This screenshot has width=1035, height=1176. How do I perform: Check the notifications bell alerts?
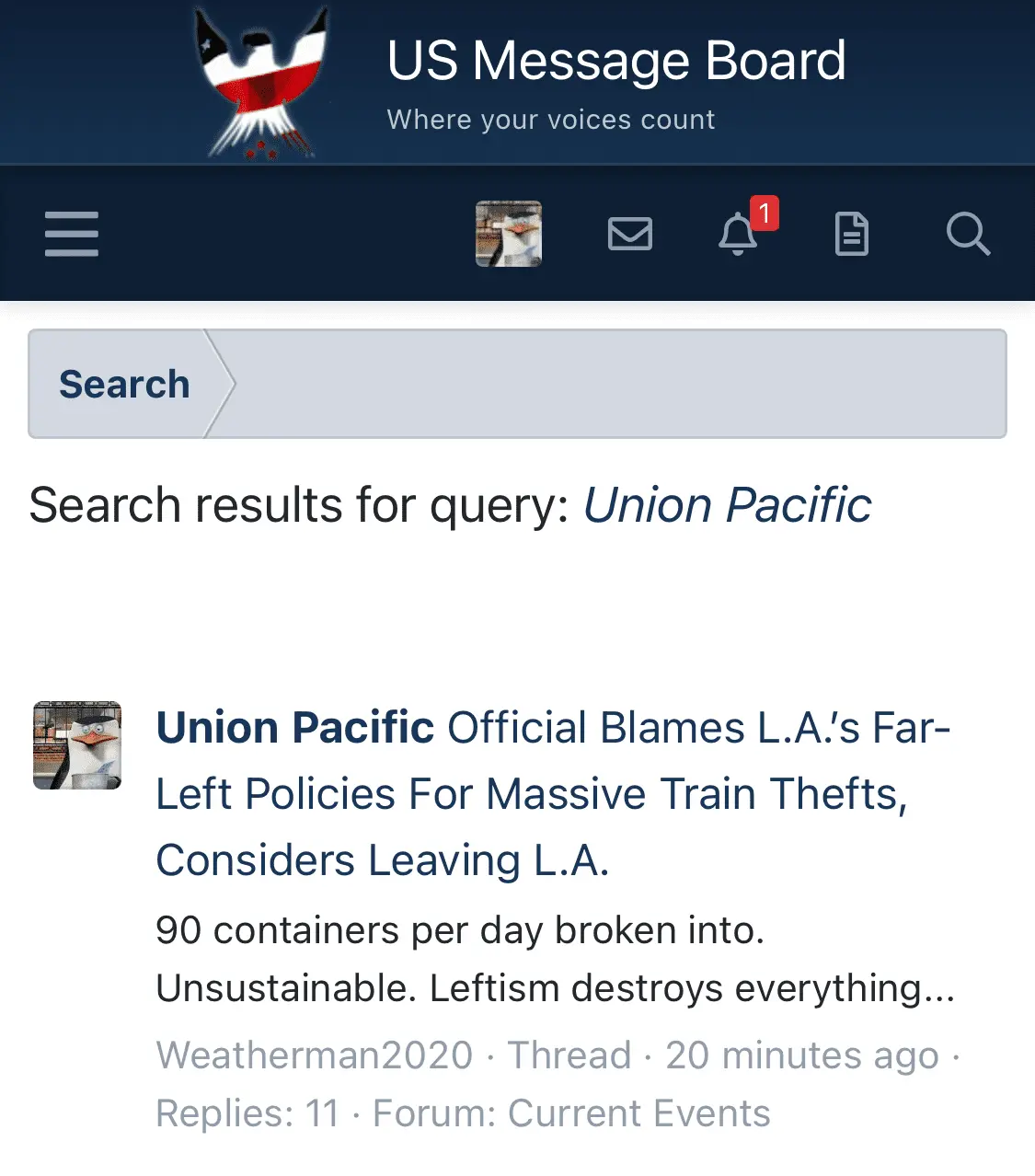[739, 234]
